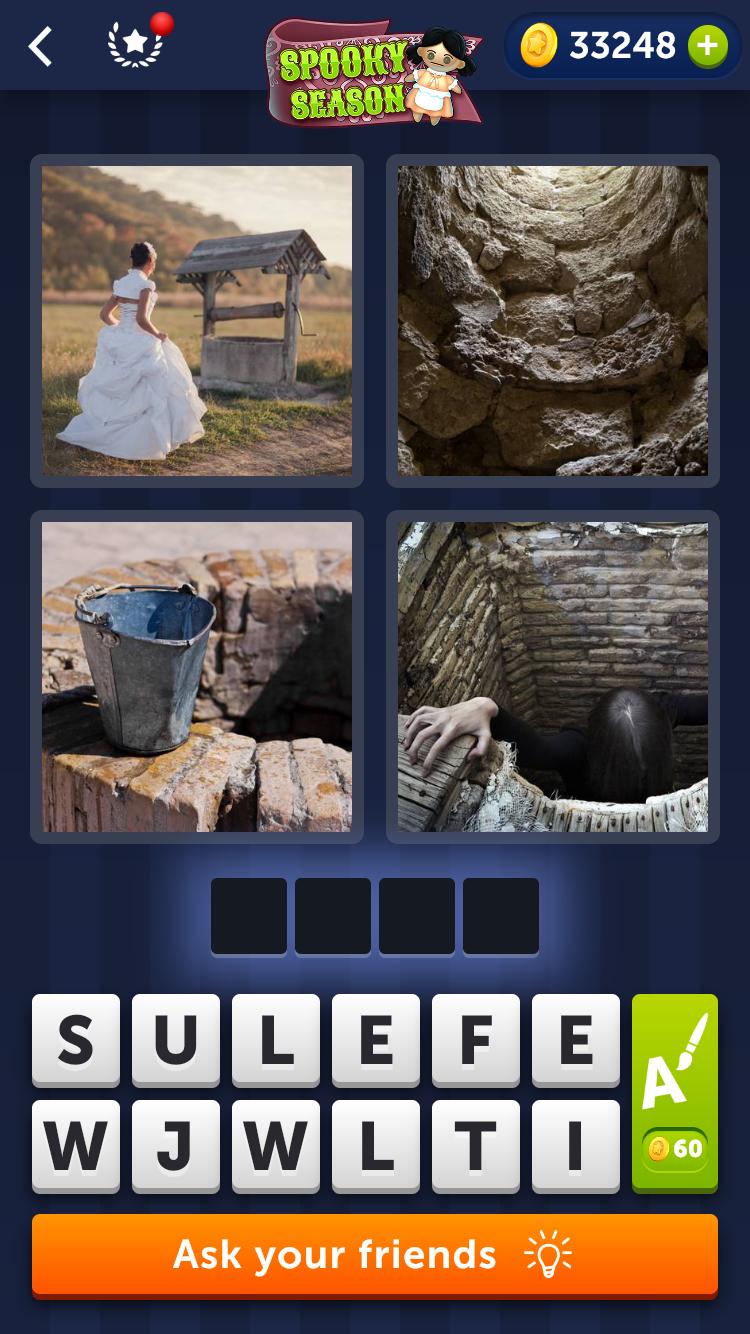Open the achievements laurel star icon
Screen dimensions: 750x1334
pyautogui.click(x=136, y=46)
